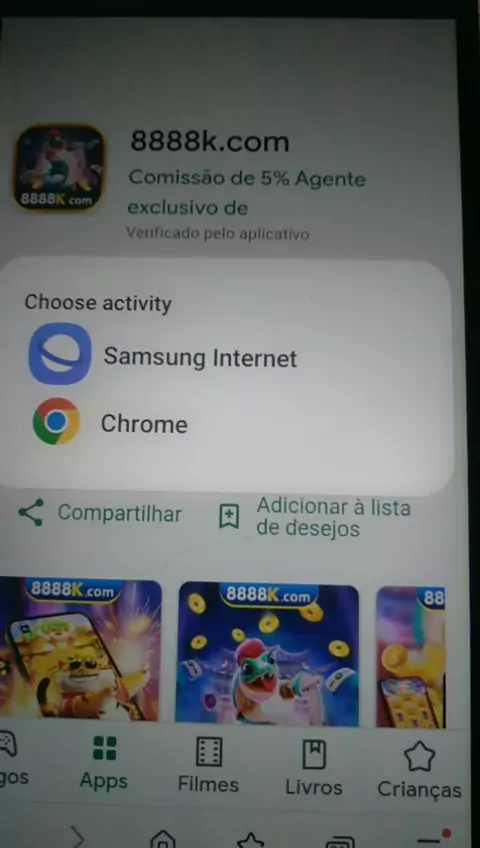The image size is (480, 848).
Task: Tap the browser forward arrow
Action: point(78,837)
